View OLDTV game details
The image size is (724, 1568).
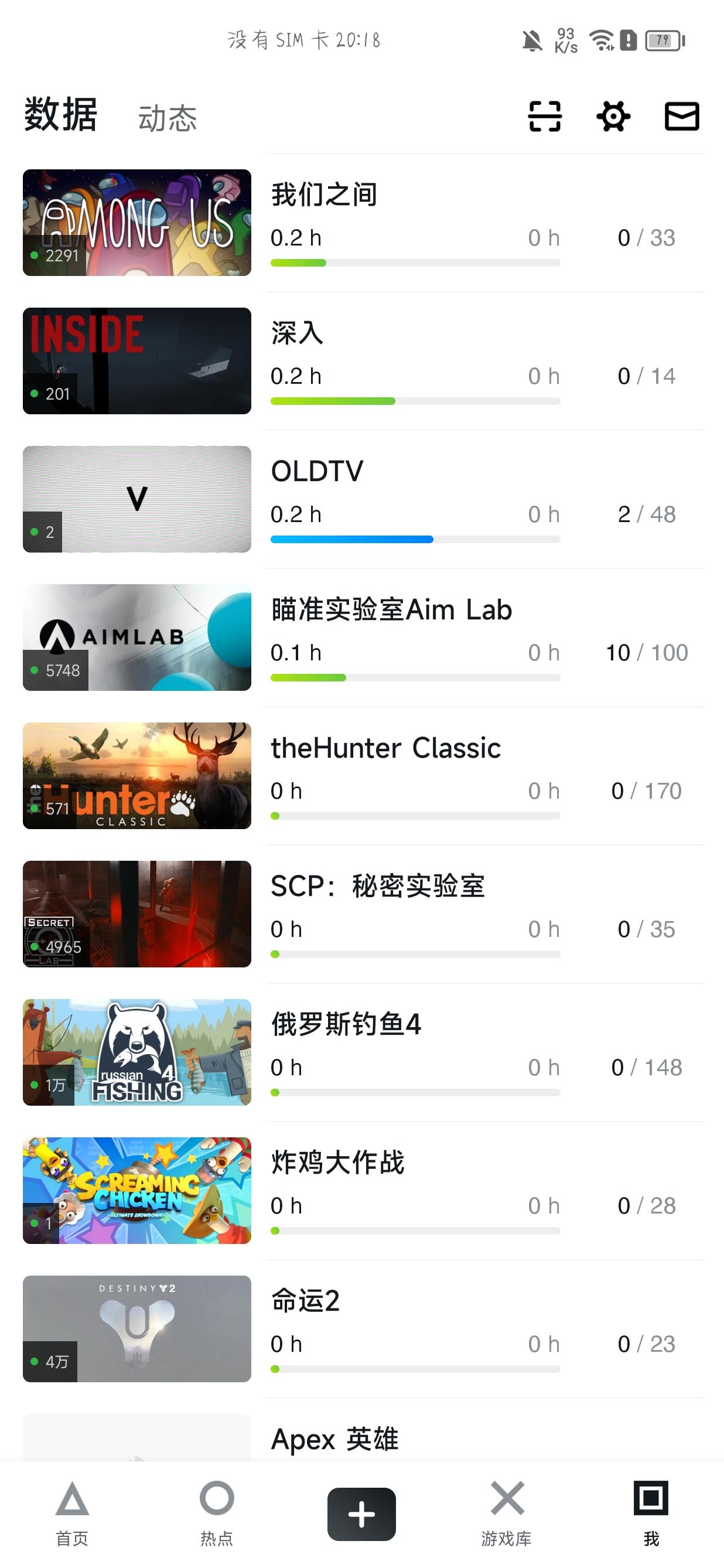363,499
